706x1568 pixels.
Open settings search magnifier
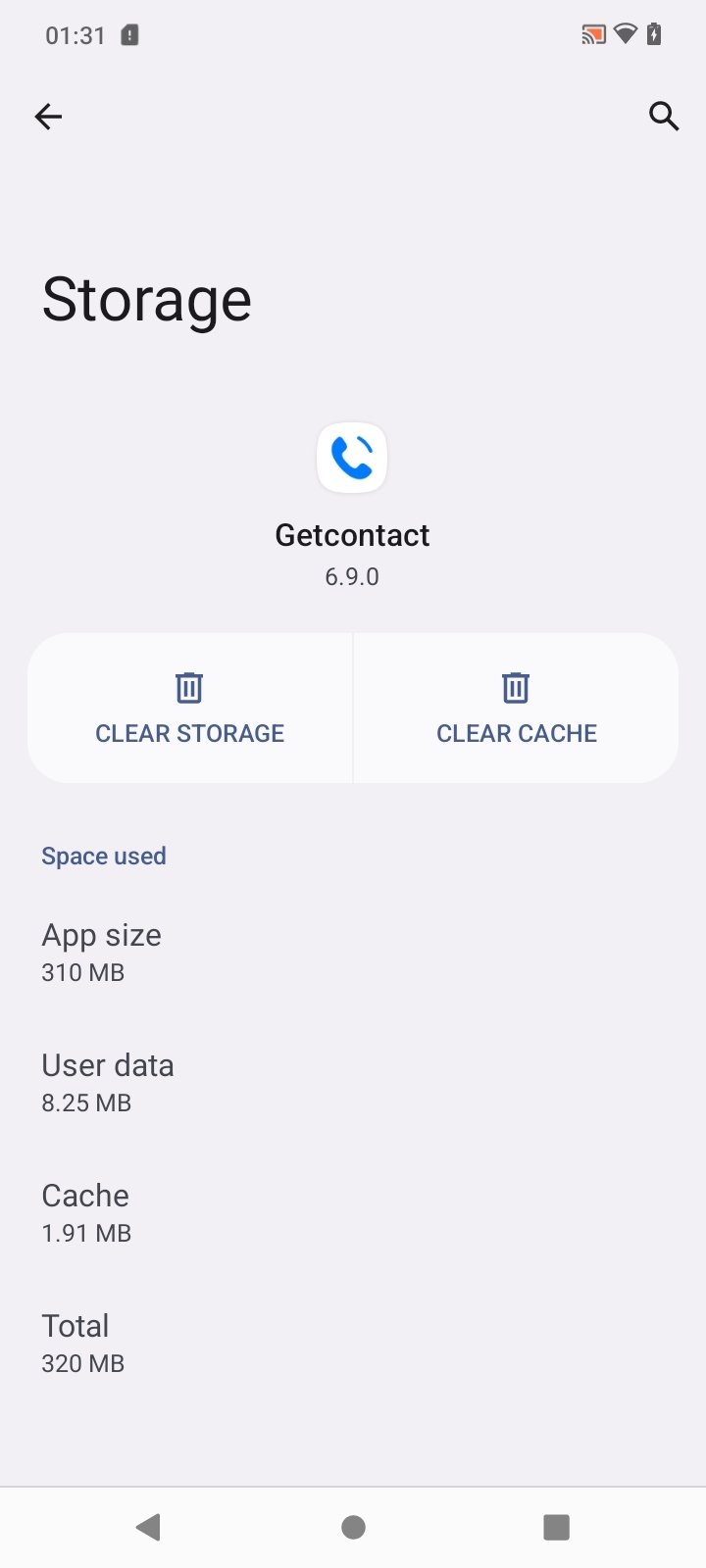pyautogui.click(x=664, y=117)
